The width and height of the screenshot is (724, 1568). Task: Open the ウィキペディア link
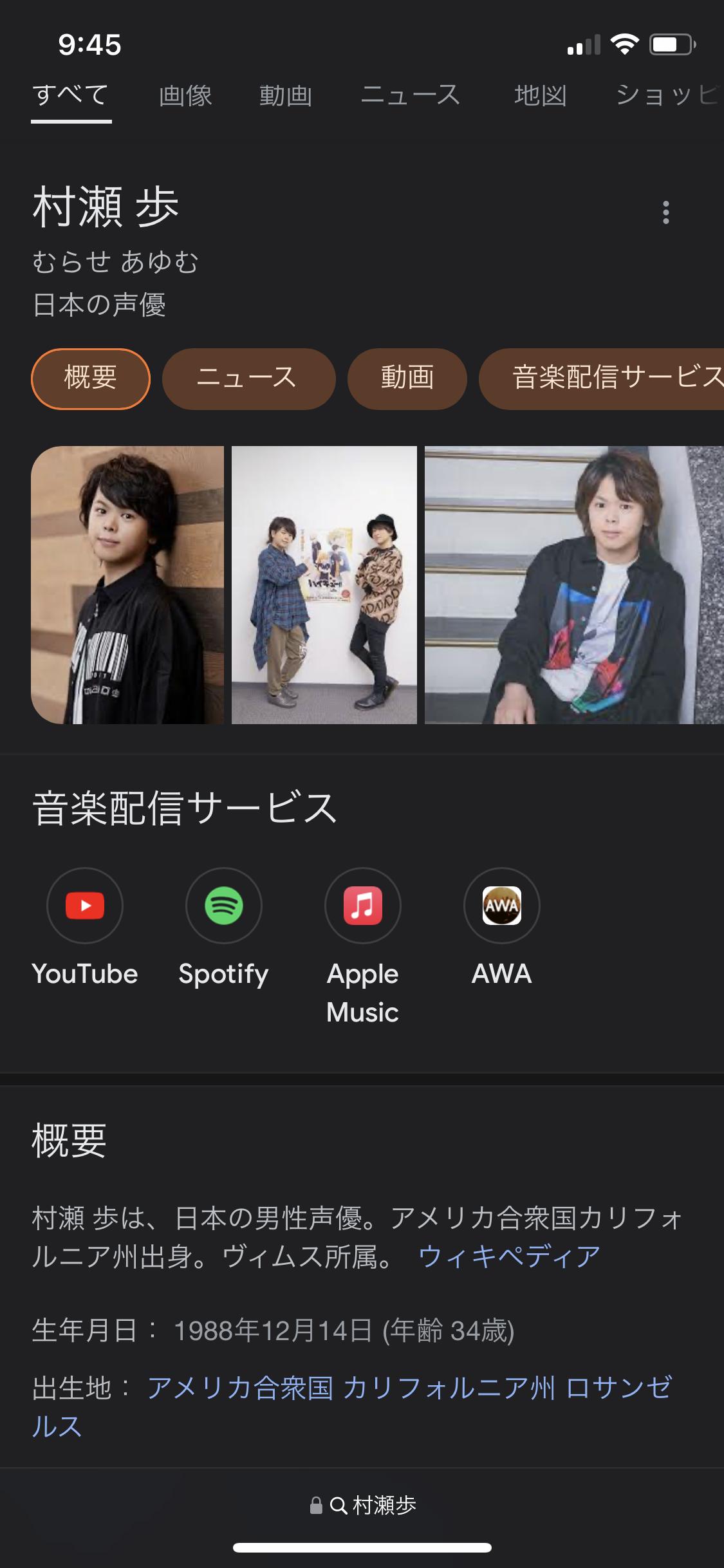(x=508, y=1256)
